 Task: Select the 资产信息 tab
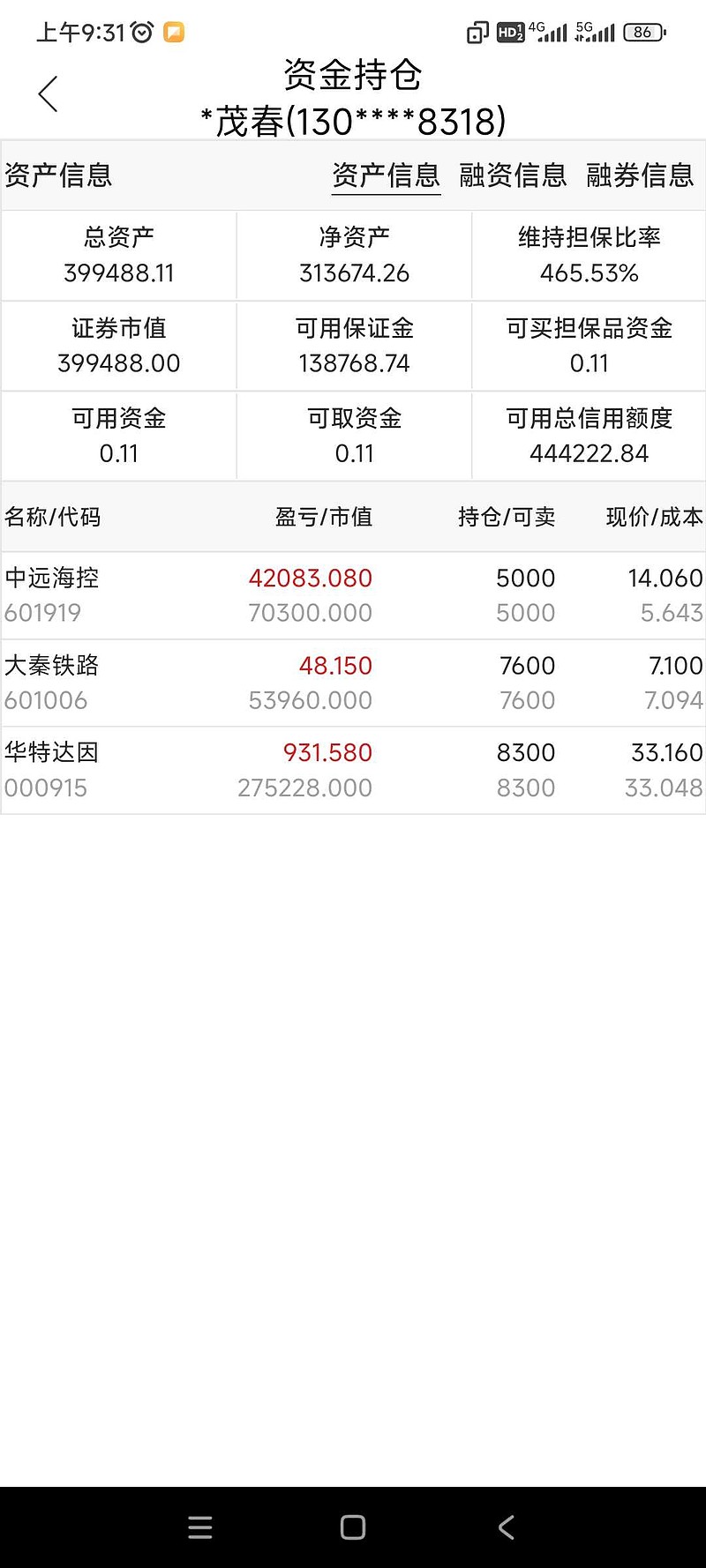(386, 175)
